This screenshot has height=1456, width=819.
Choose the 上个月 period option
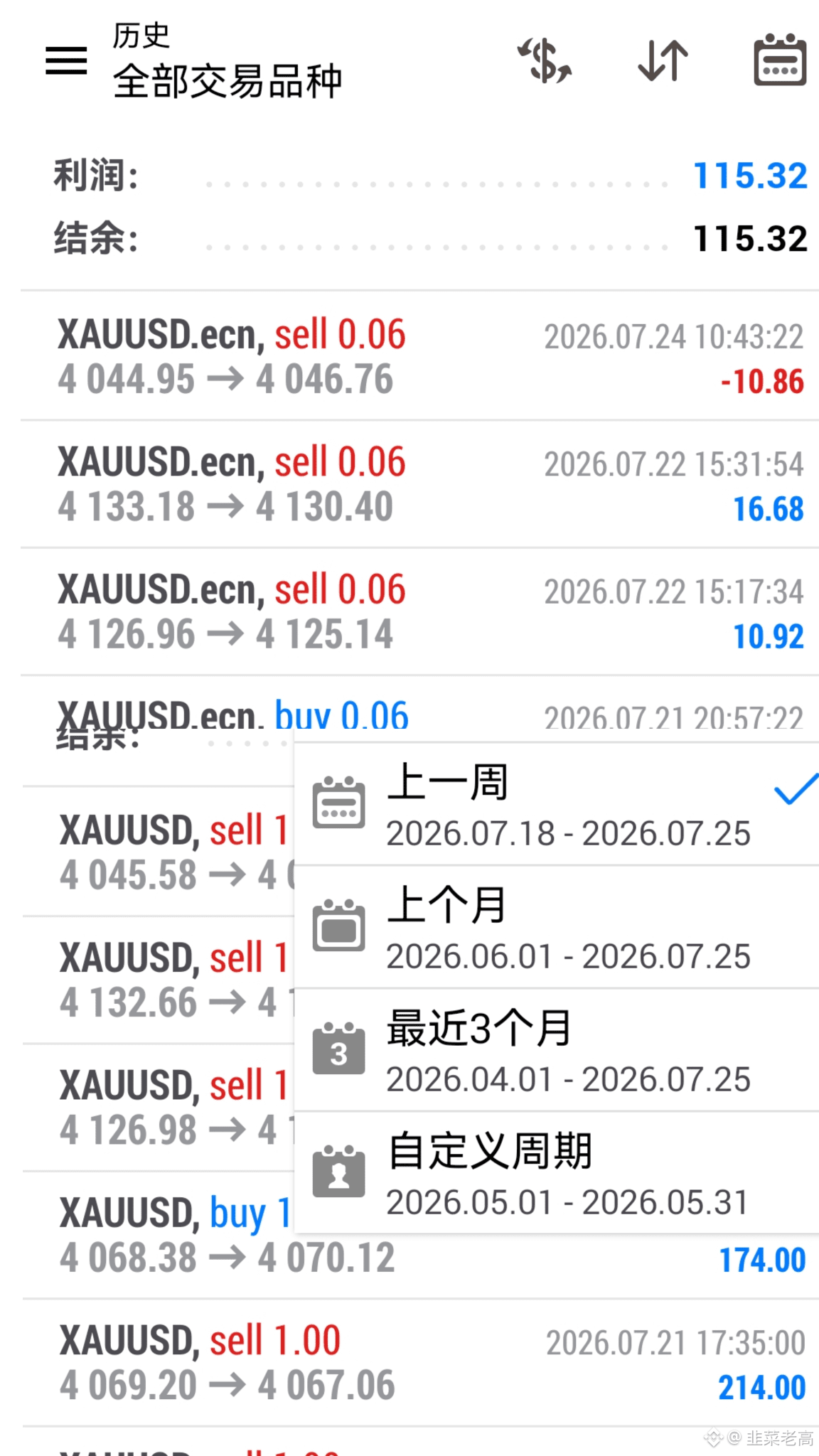(557, 927)
